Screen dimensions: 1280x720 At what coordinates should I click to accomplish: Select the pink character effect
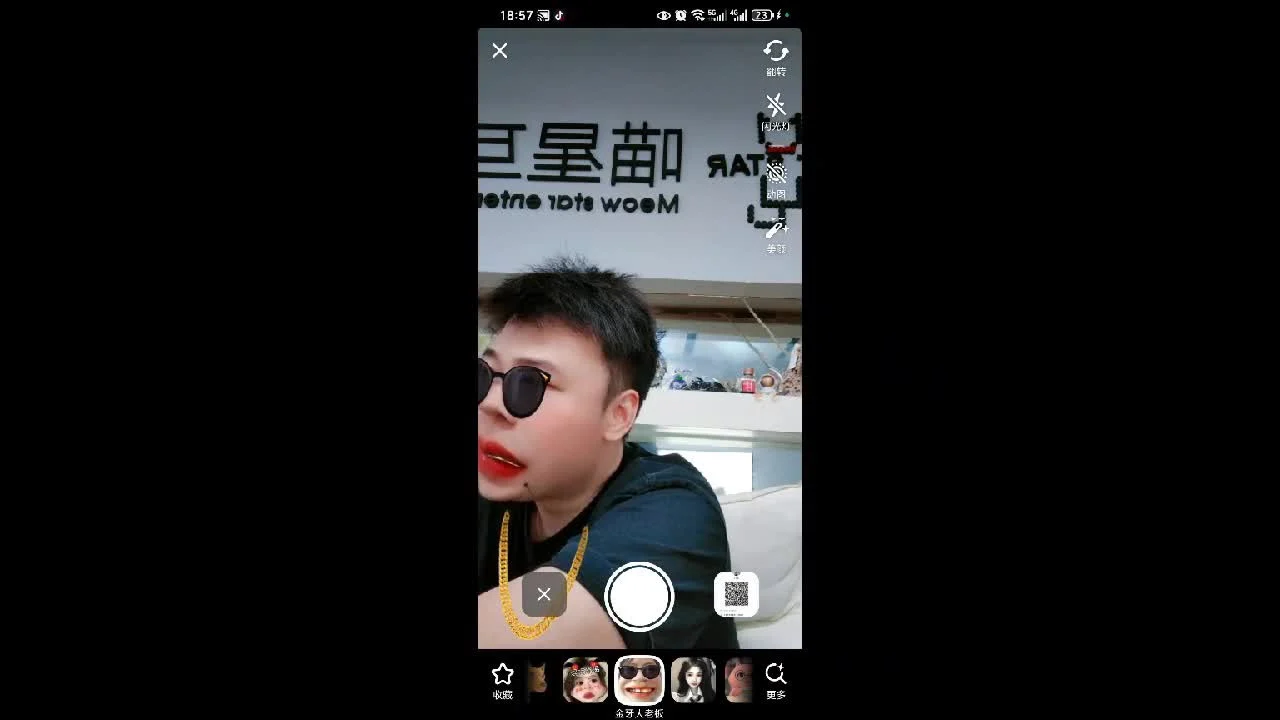[x=738, y=680]
